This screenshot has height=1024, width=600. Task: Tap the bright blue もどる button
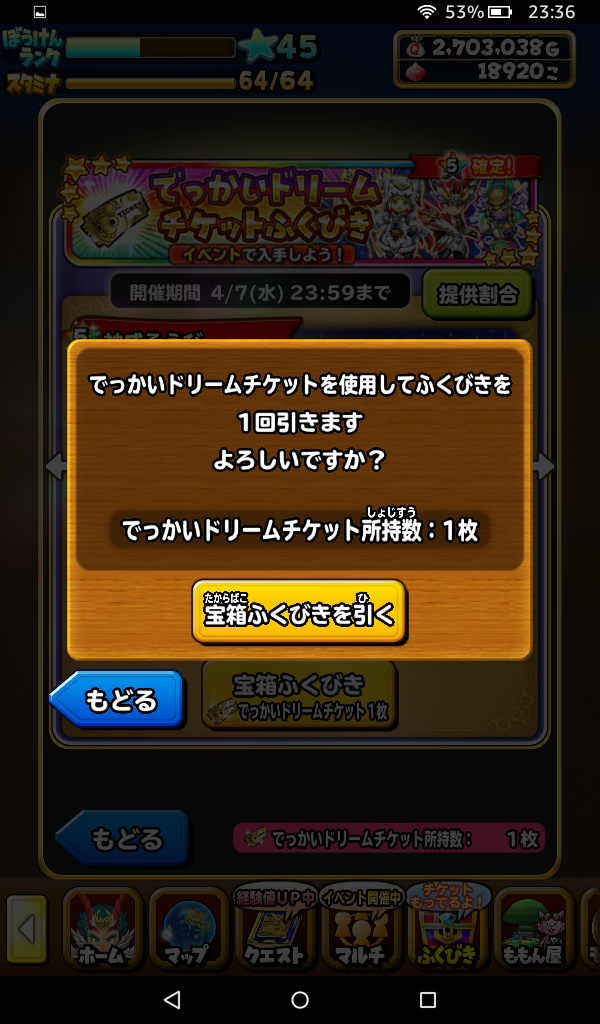click(x=118, y=698)
